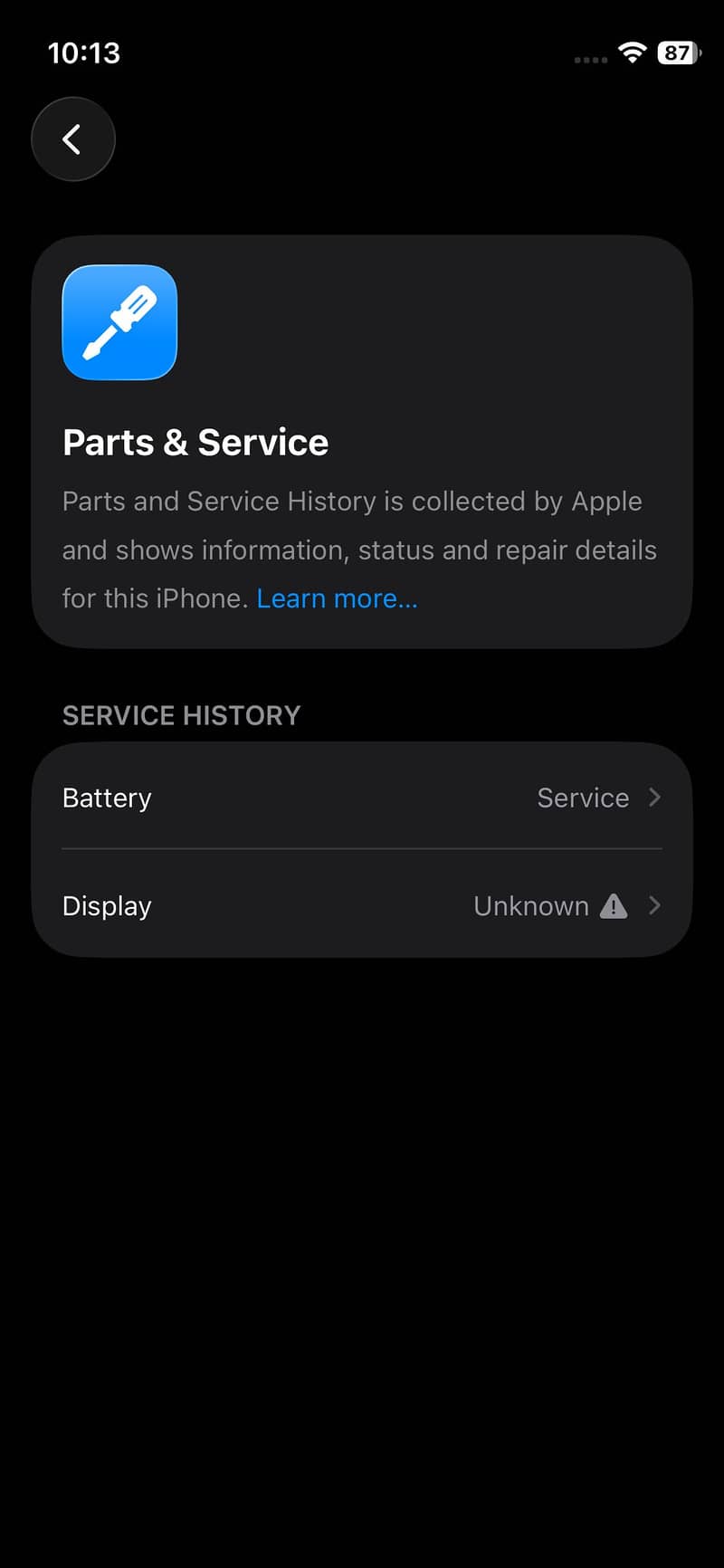Tap the battery charge indicator to check level

[676, 53]
